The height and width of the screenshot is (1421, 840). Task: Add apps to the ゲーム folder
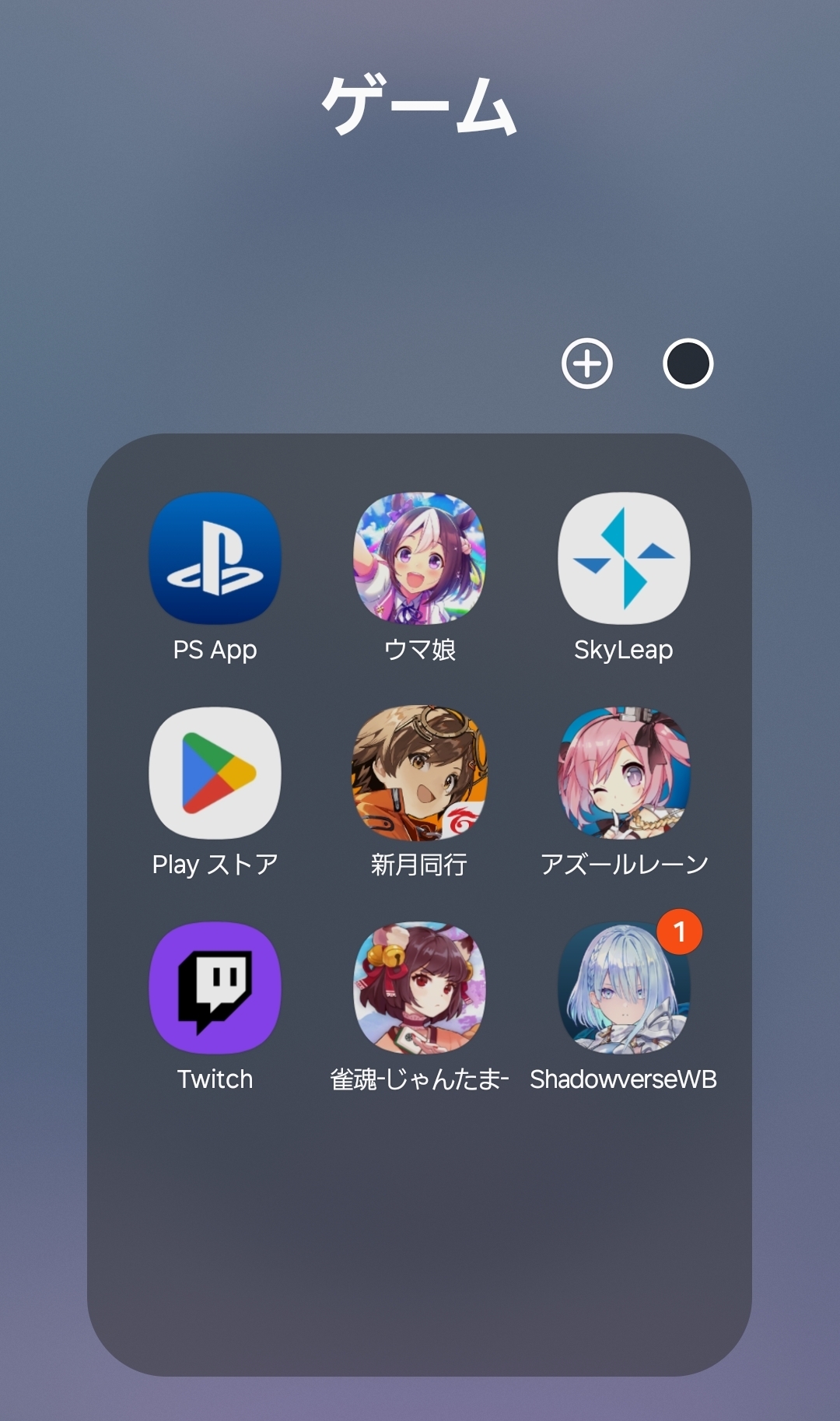coord(587,363)
